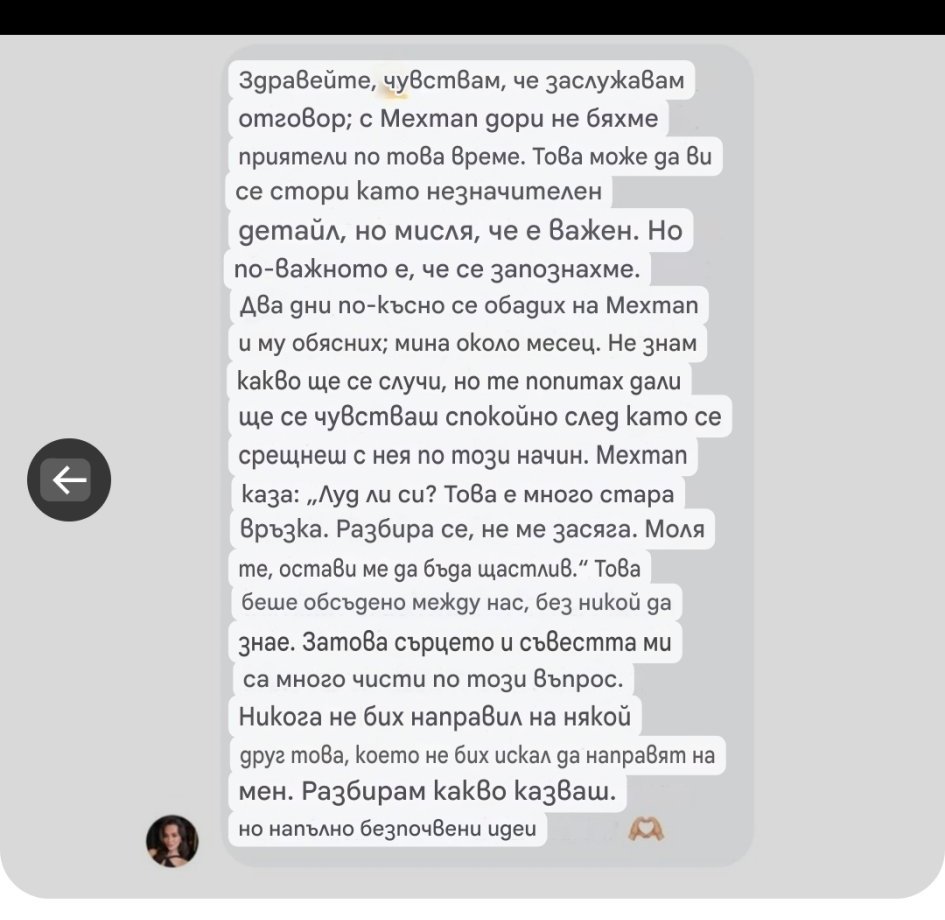Tap the back arrow button
This screenshot has height=920, width=945.
[68, 480]
